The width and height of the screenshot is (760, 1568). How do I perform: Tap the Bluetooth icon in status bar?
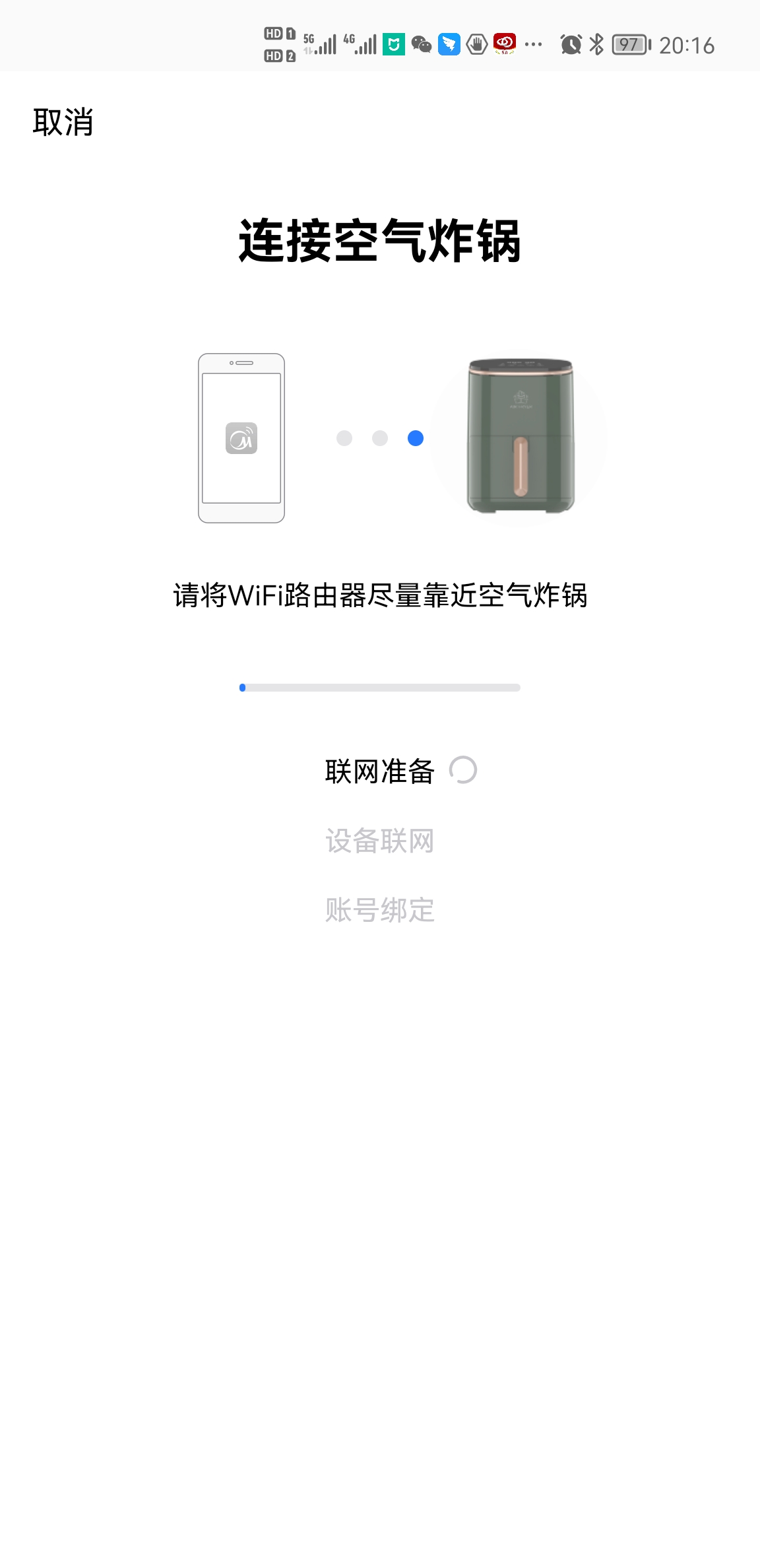597,45
